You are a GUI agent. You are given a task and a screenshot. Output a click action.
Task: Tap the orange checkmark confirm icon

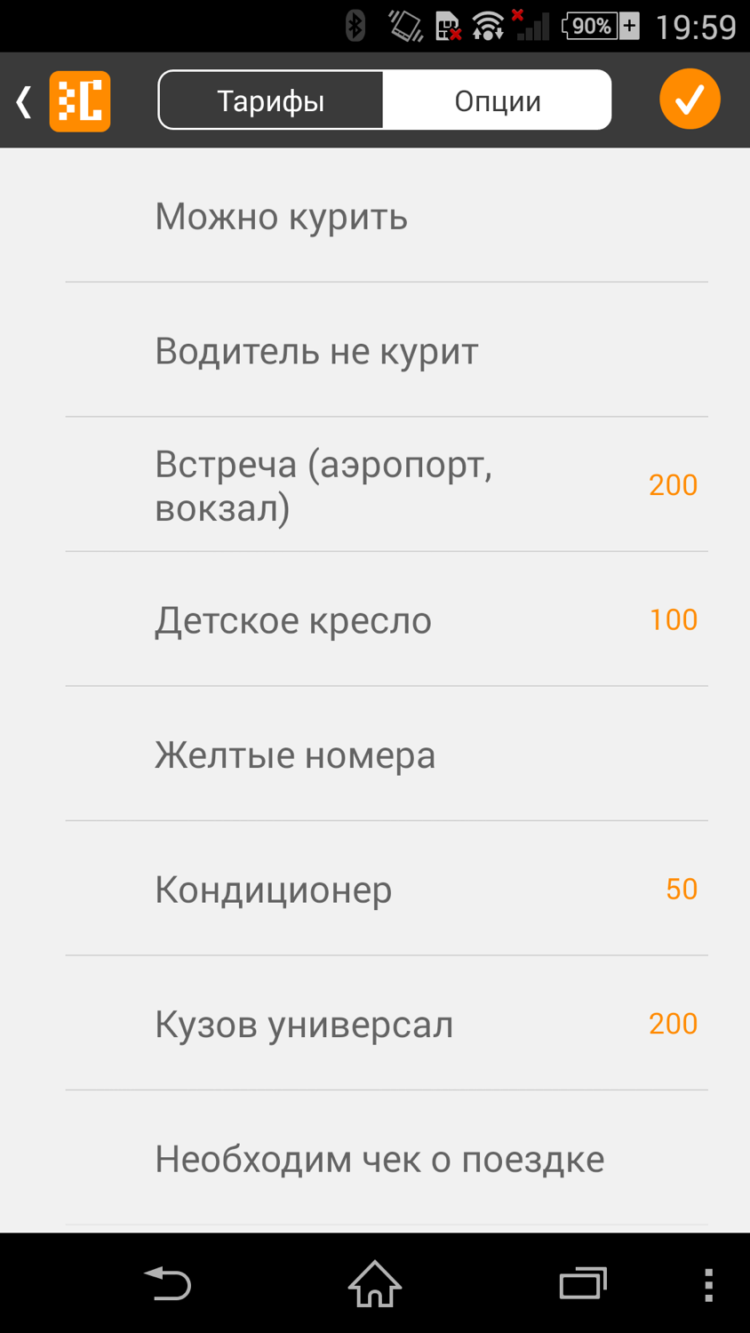[x=689, y=100]
